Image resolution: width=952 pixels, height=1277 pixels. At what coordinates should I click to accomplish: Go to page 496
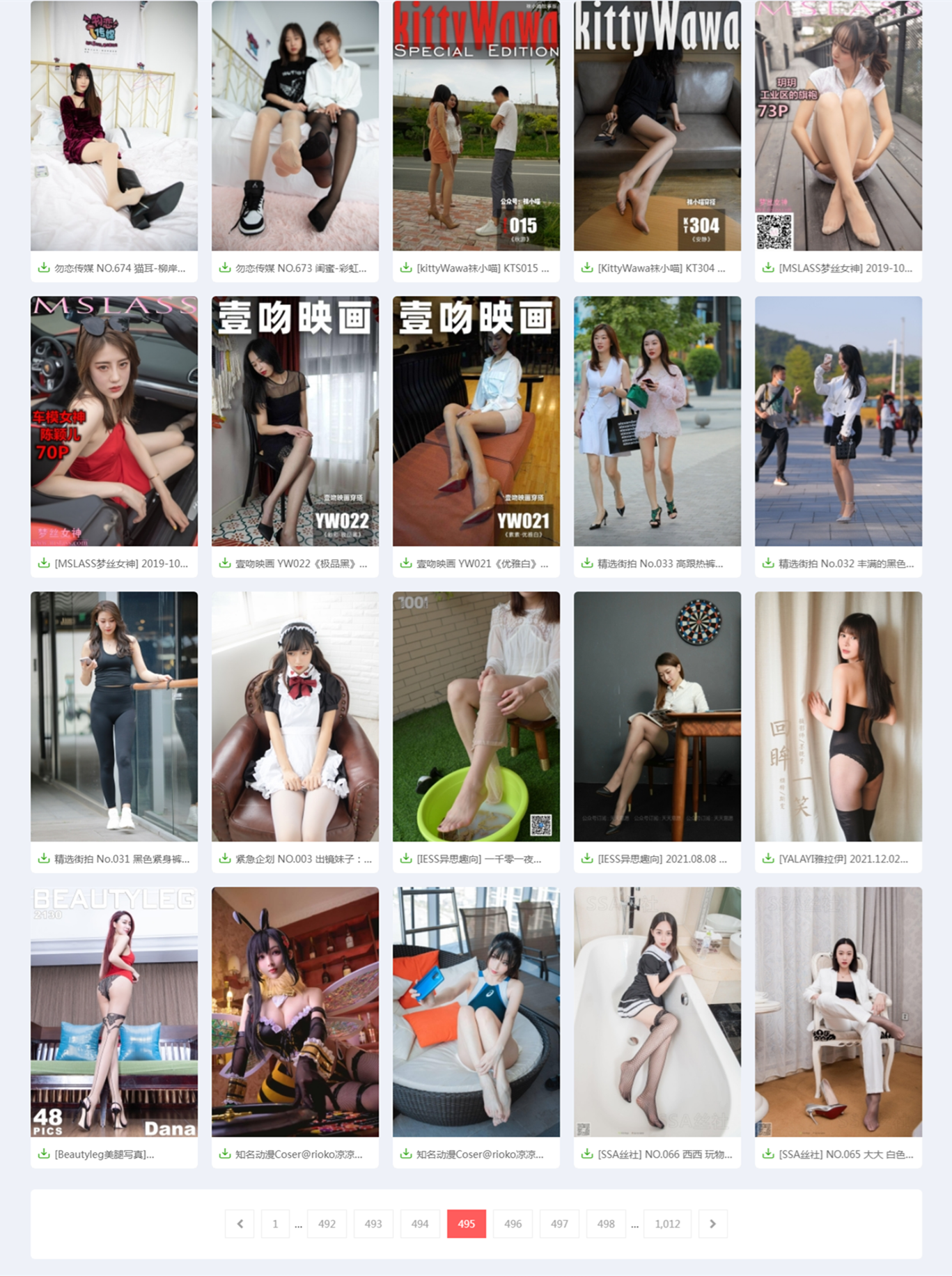coord(513,1223)
